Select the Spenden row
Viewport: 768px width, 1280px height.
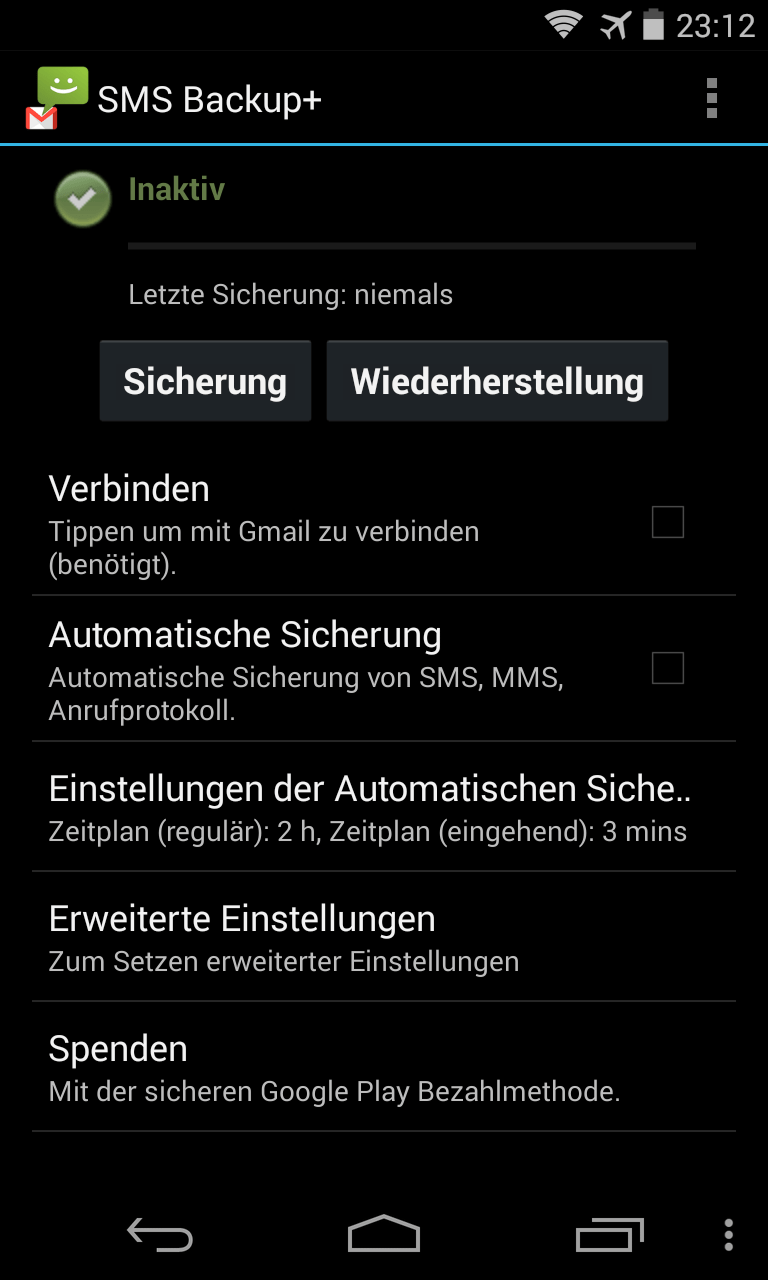click(x=370, y=1067)
